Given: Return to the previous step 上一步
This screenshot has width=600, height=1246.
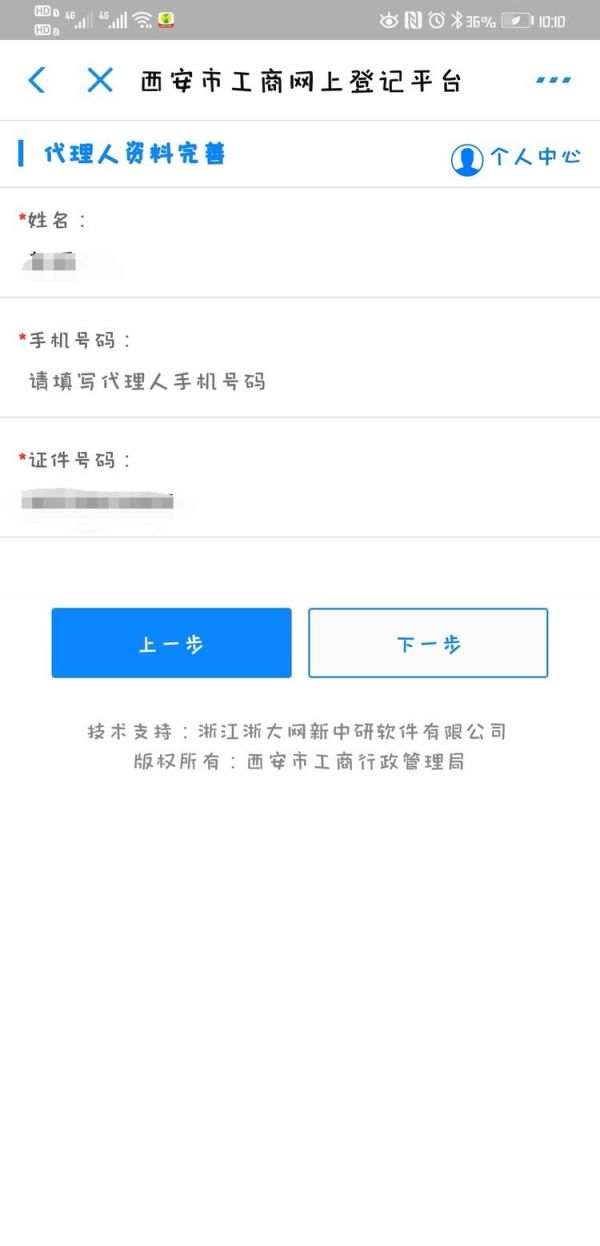Looking at the screenshot, I should 172,644.
